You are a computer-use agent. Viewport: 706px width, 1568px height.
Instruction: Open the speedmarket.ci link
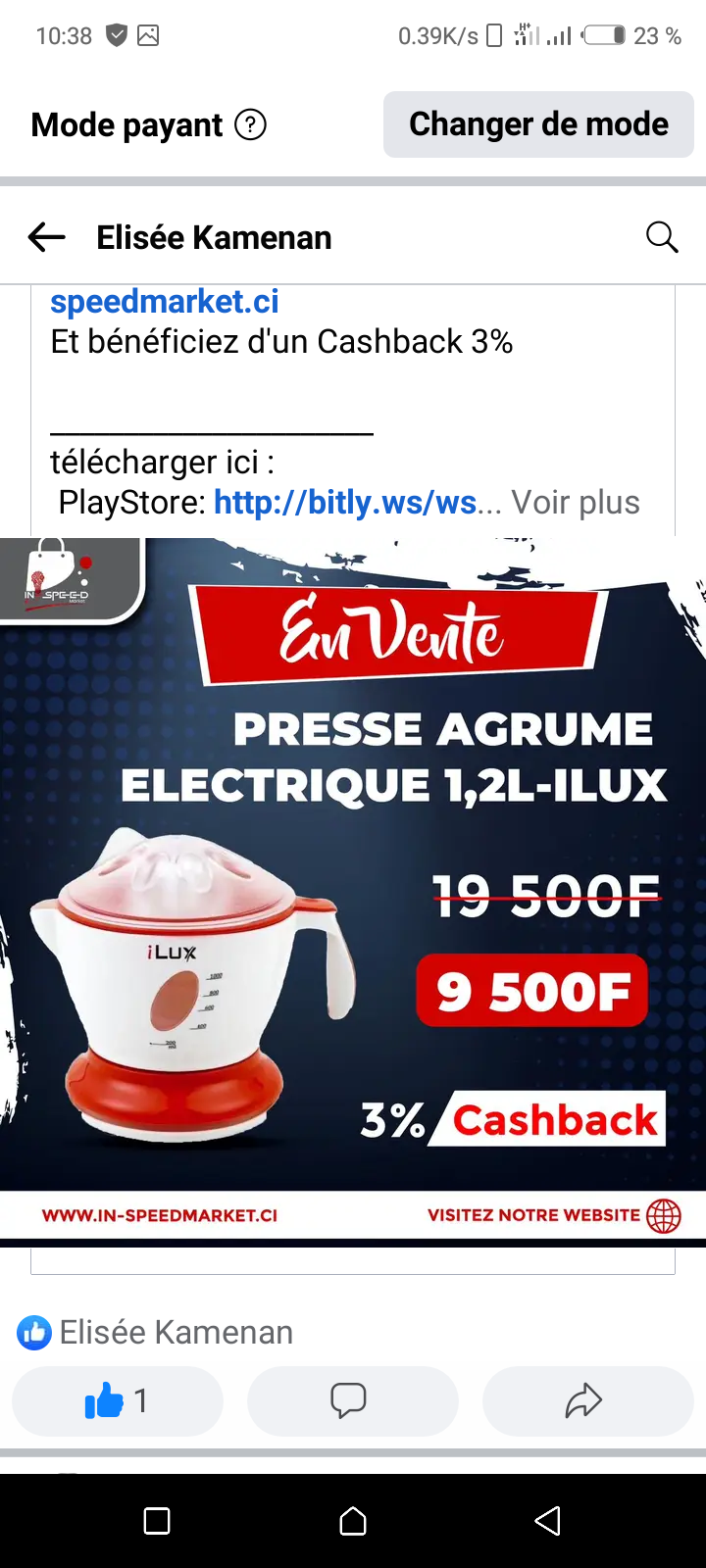pos(165,302)
